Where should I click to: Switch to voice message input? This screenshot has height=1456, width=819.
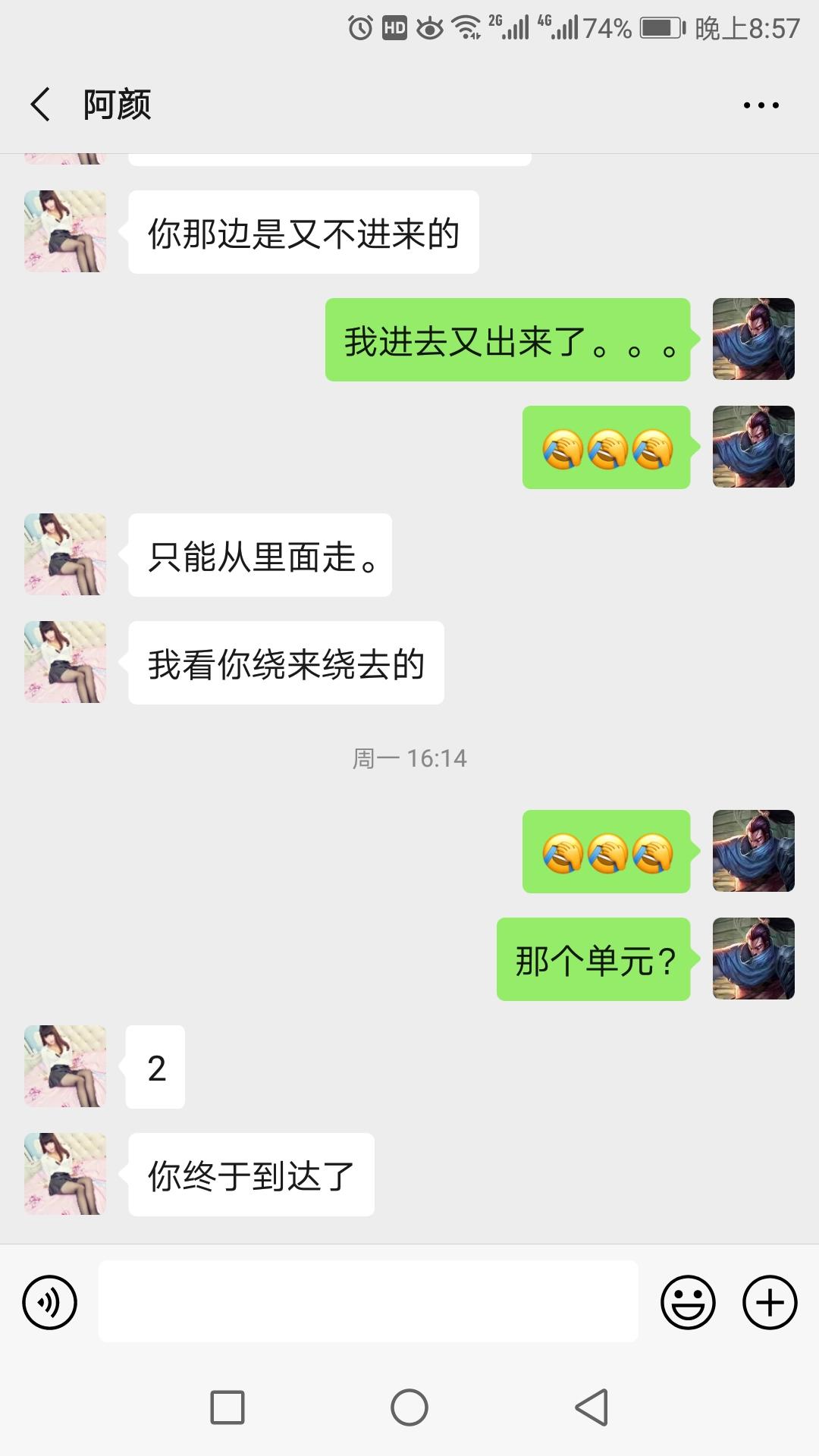click(50, 1303)
